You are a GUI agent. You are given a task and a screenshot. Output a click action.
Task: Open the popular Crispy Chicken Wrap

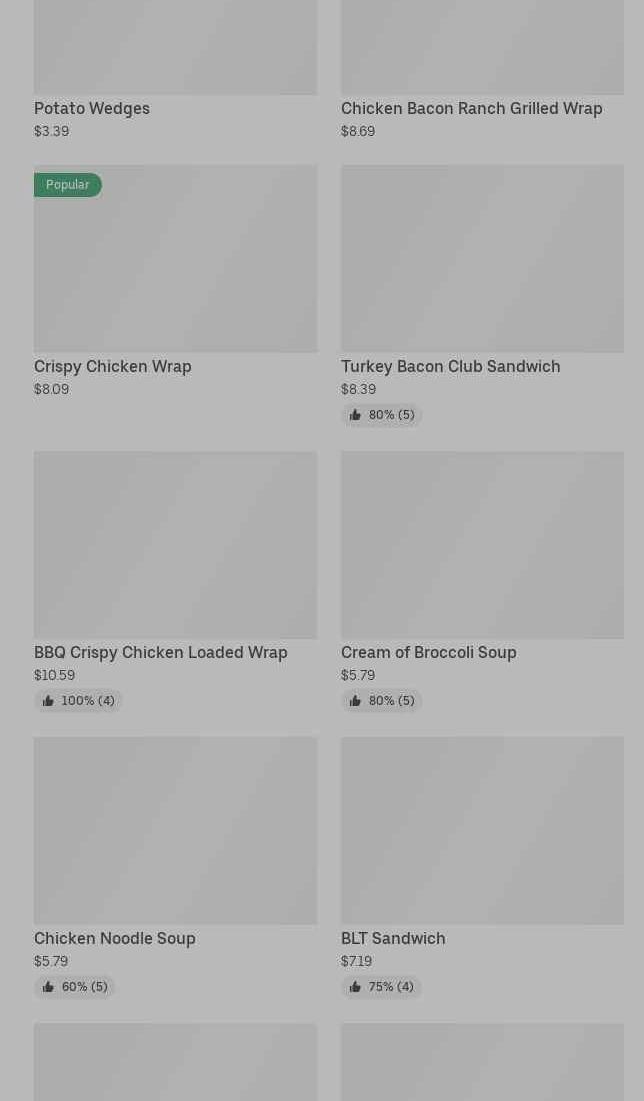pyautogui.click(x=175, y=282)
